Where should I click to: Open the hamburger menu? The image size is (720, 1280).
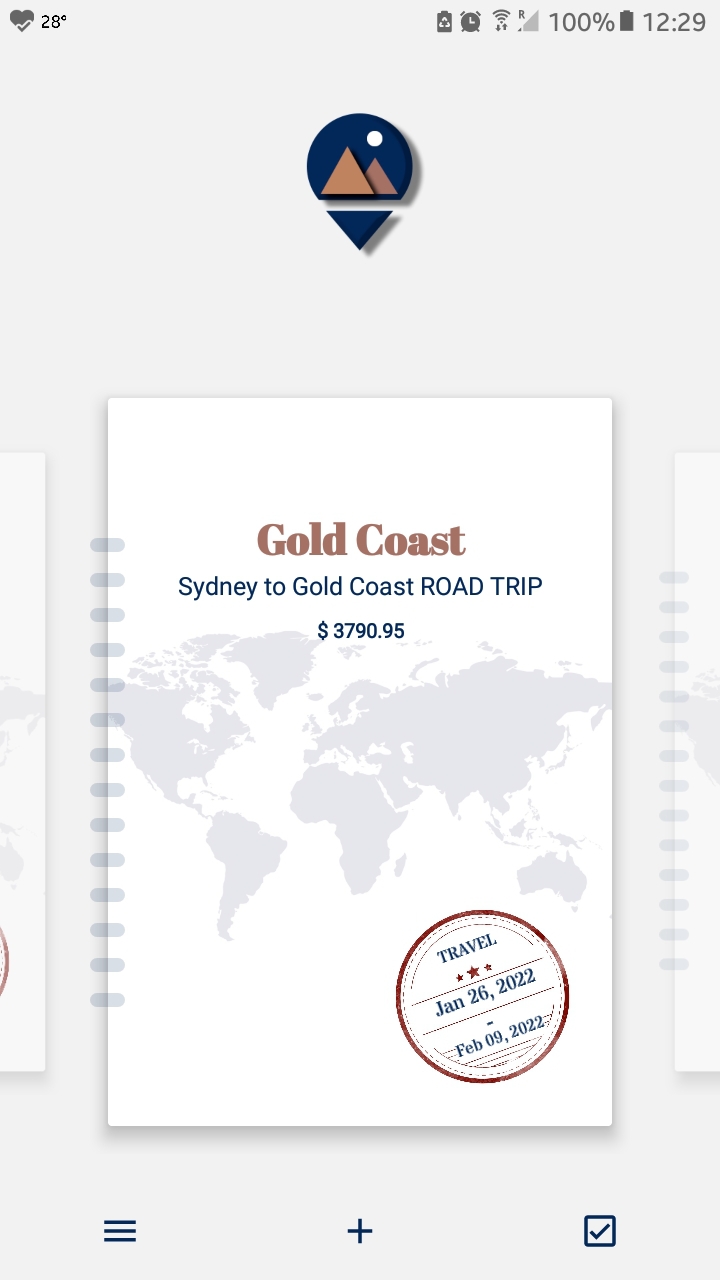(x=120, y=1231)
